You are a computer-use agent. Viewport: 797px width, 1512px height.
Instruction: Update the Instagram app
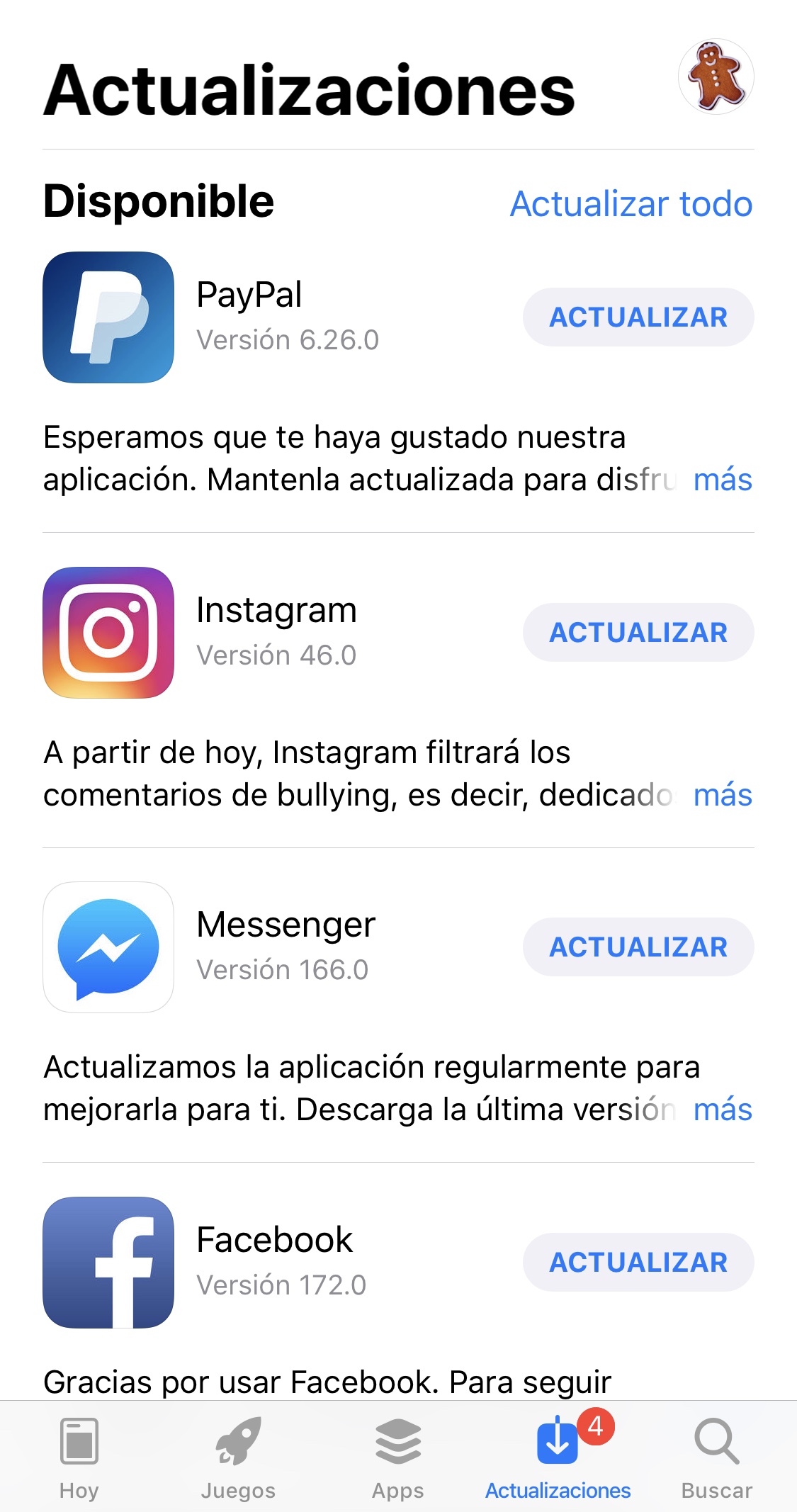[638, 633]
